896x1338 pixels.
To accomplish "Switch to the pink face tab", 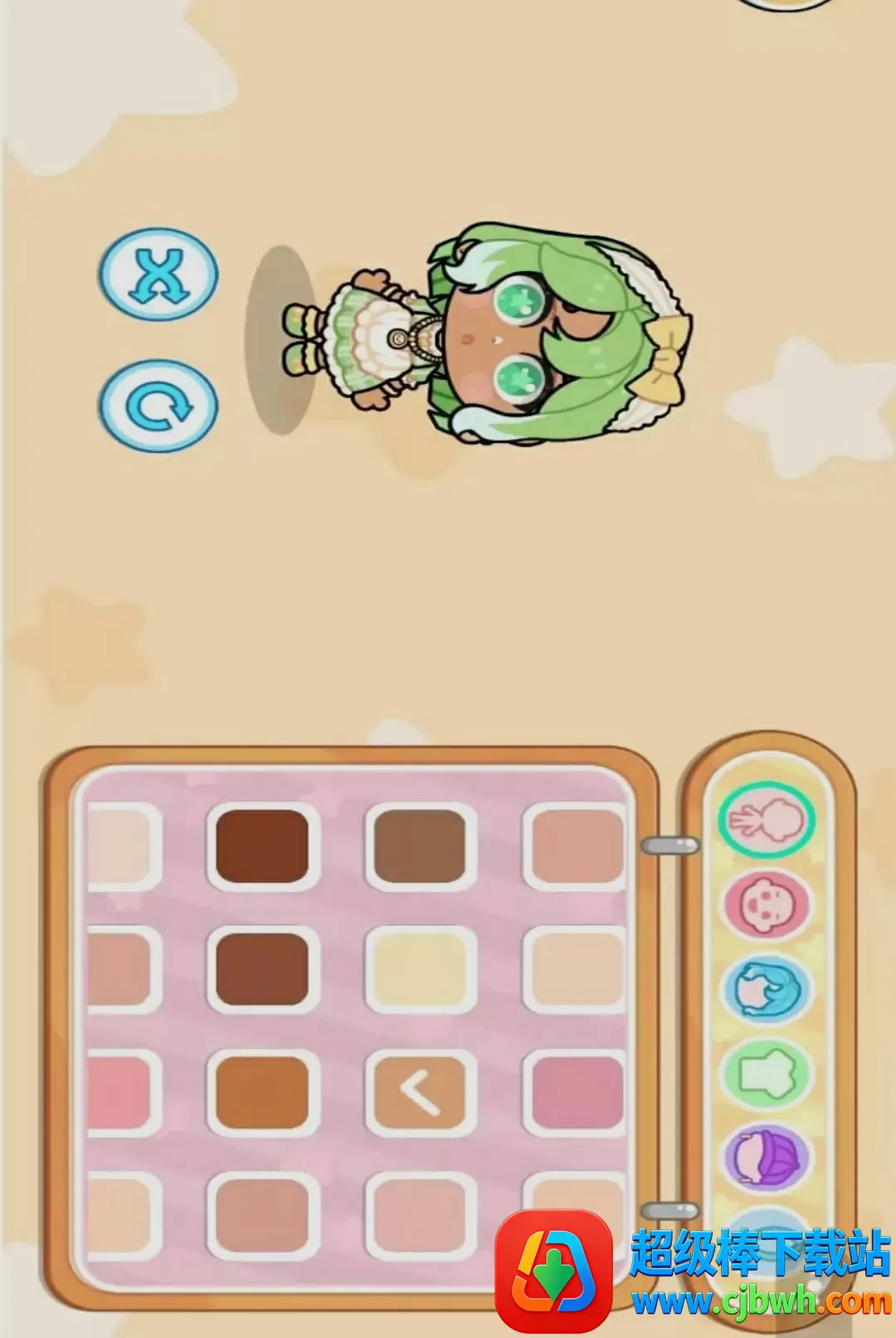I will [767, 905].
